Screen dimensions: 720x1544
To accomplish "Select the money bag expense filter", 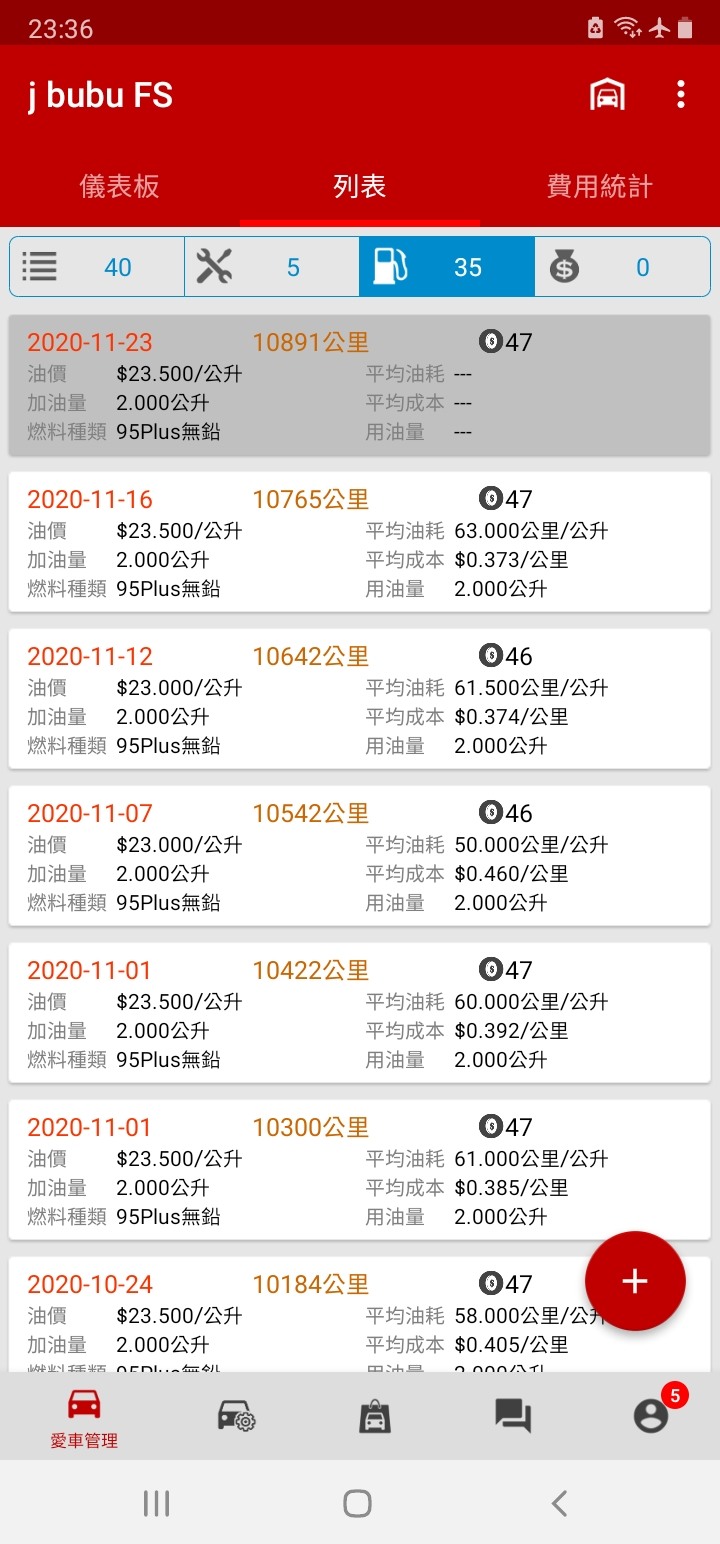I will click(x=622, y=267).
